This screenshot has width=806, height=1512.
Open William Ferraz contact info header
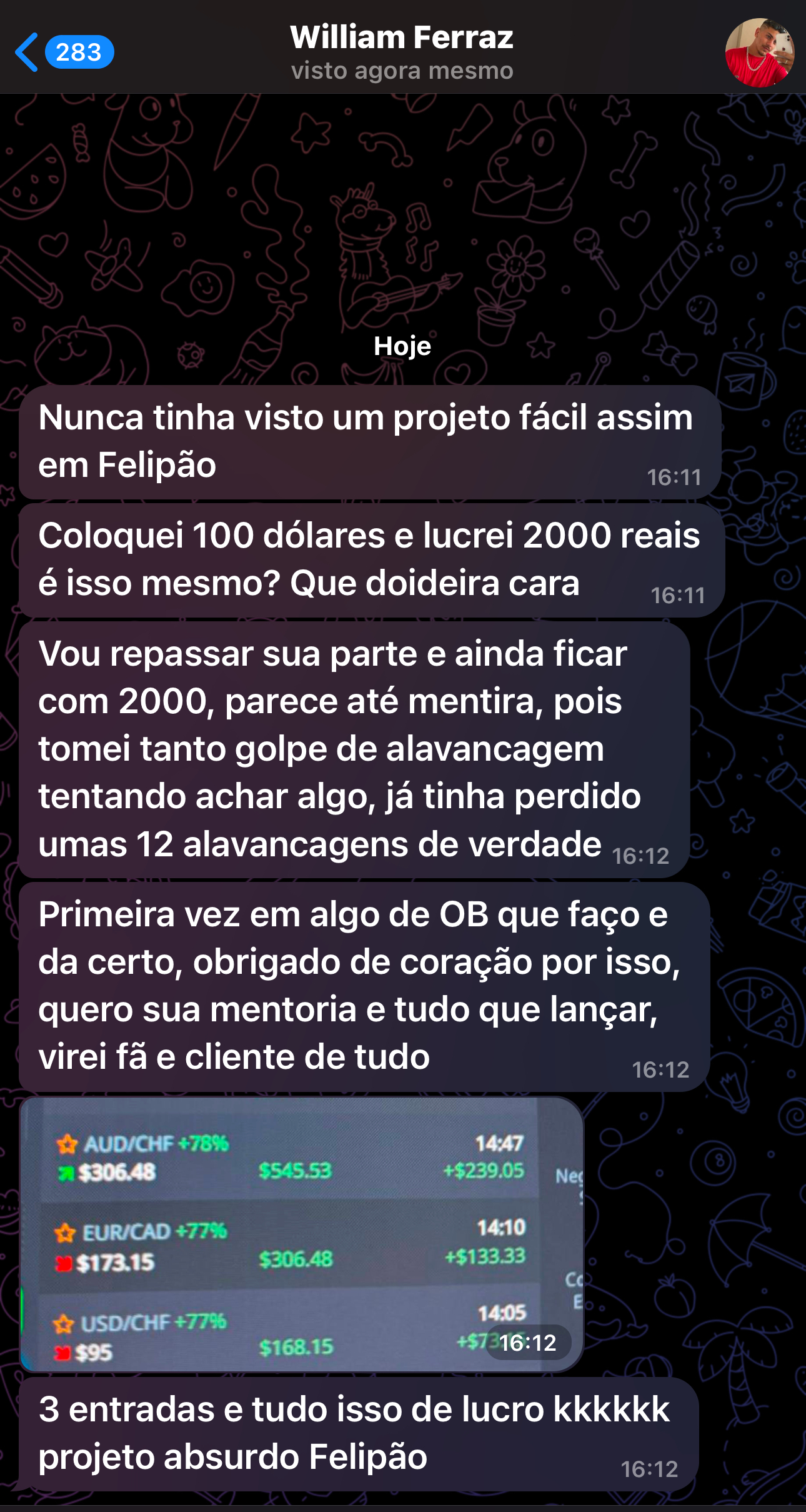click(x=402, y=53)
